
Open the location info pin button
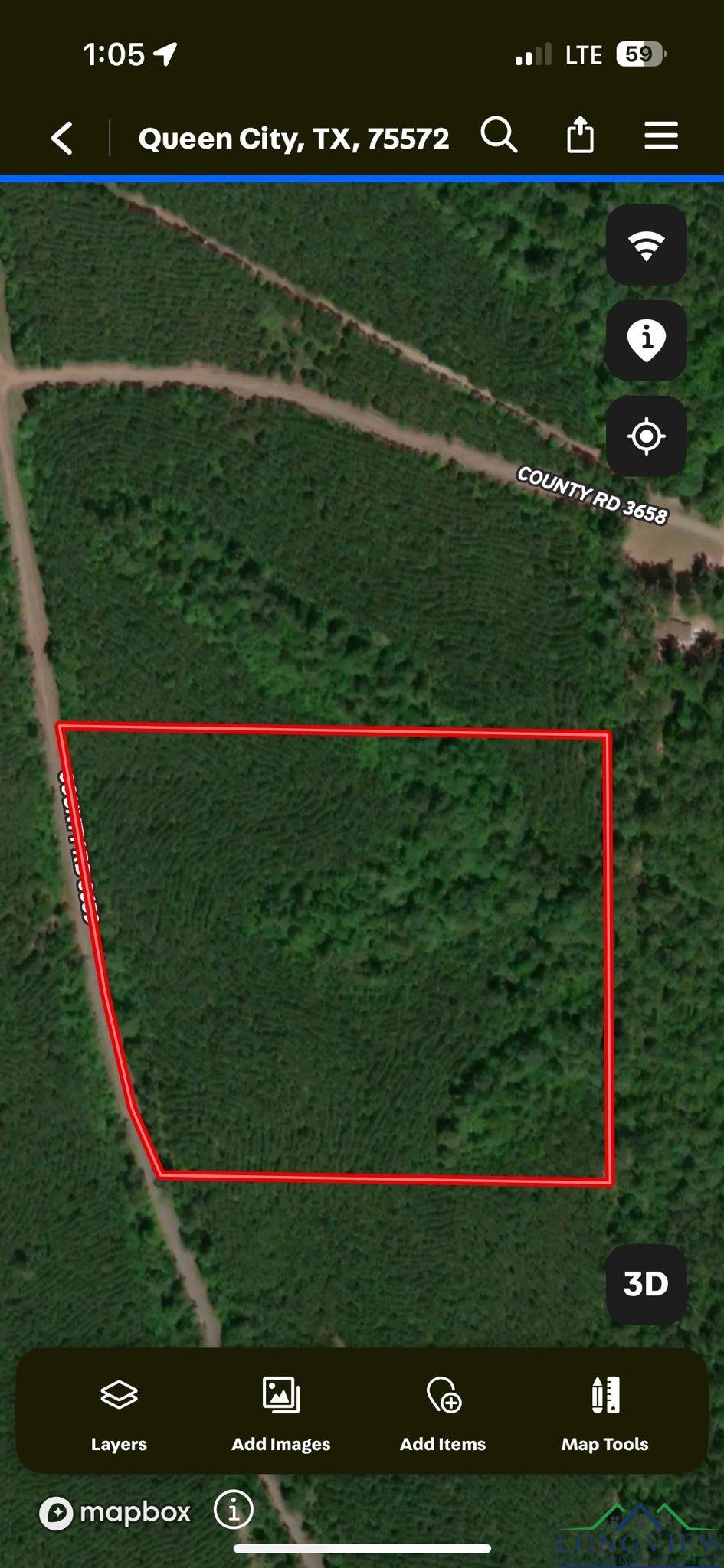[646, 340]
